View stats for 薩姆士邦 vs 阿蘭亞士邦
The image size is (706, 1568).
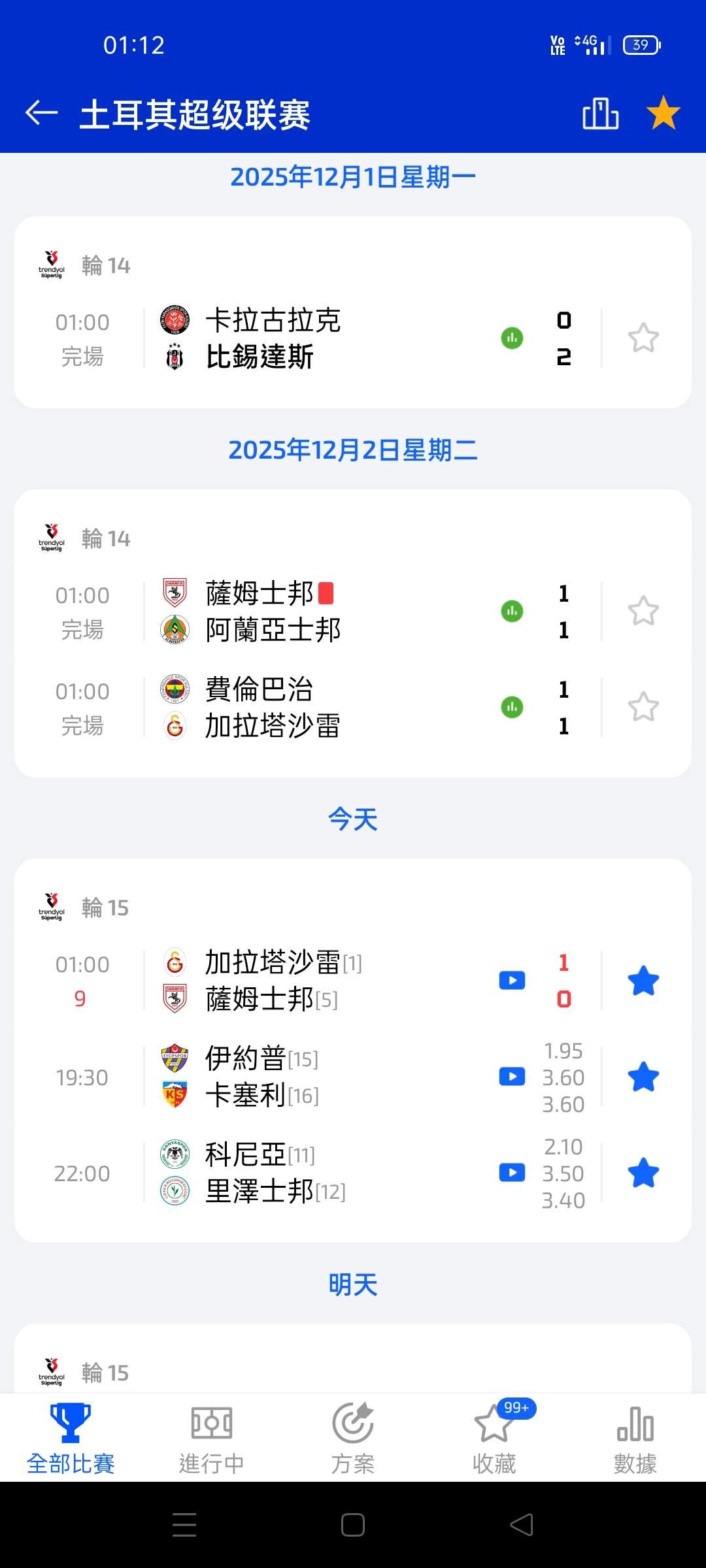coord(512,612)
